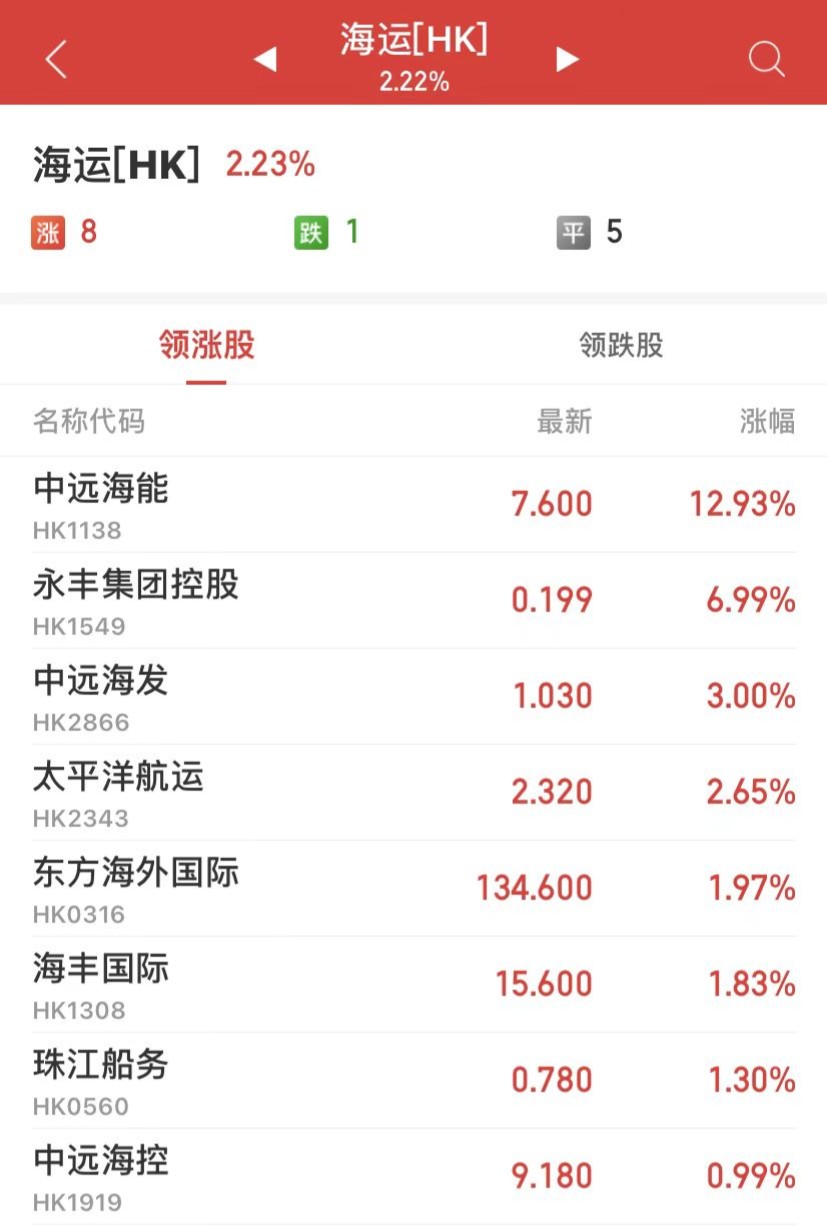View 中远海发 HK2866 quote
827x1227 pixels.
413,696
